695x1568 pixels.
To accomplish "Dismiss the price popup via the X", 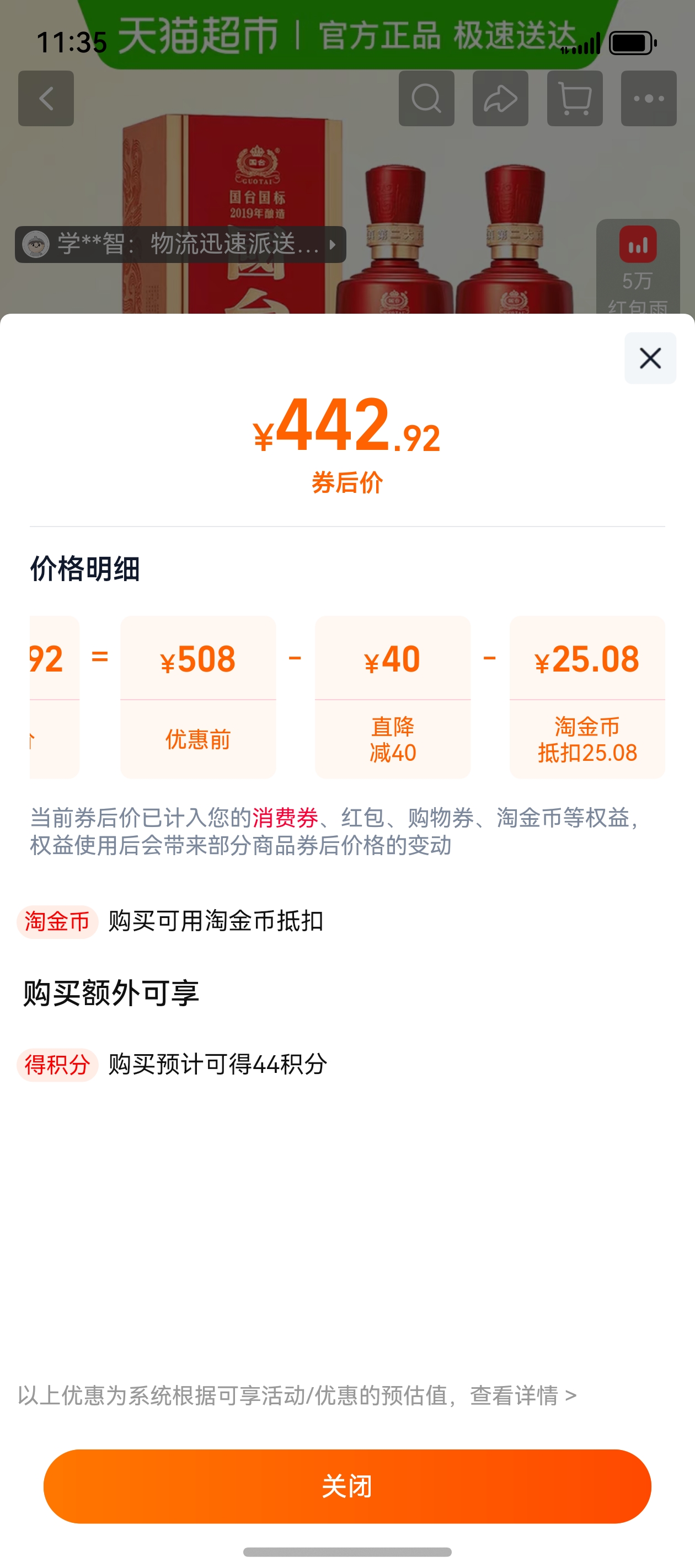I will (650, 358).
